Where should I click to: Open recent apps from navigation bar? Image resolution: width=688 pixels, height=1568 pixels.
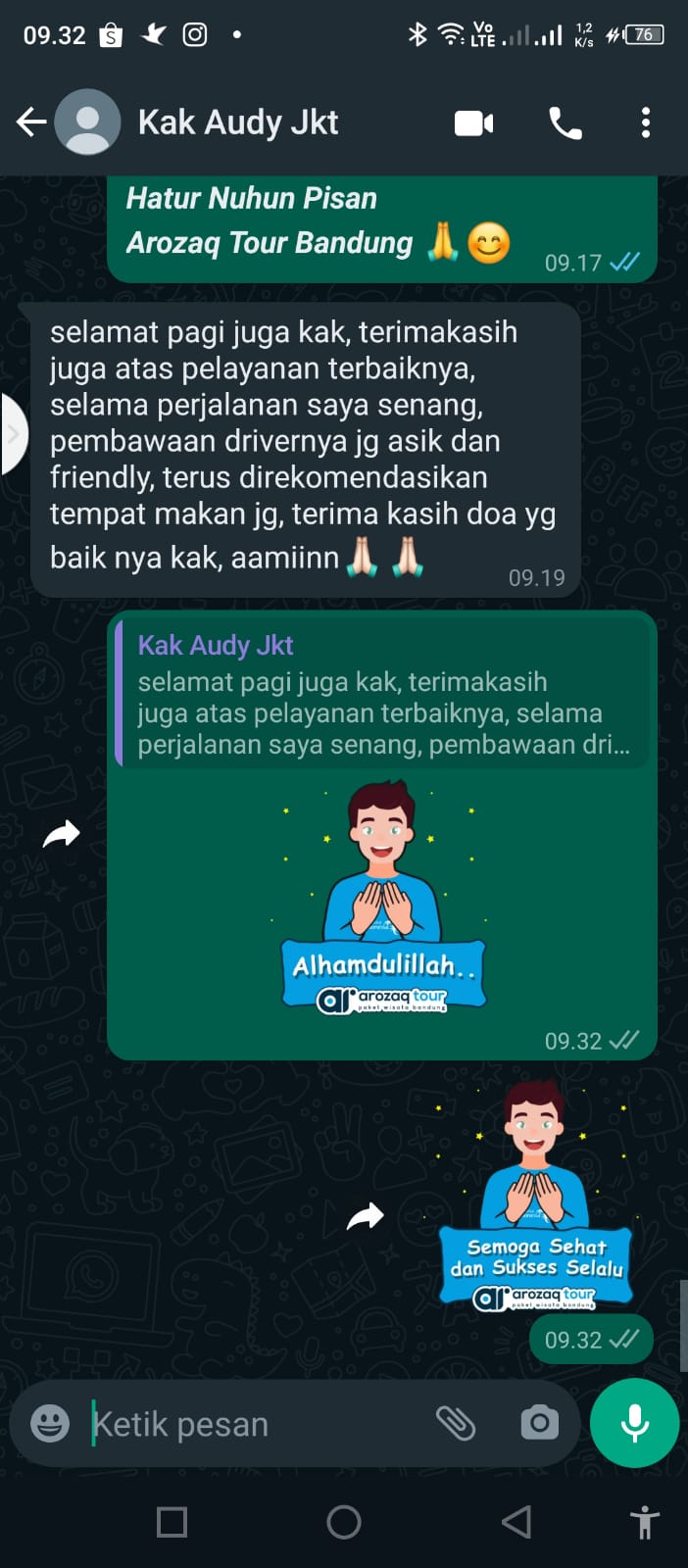pos(172,1522)
